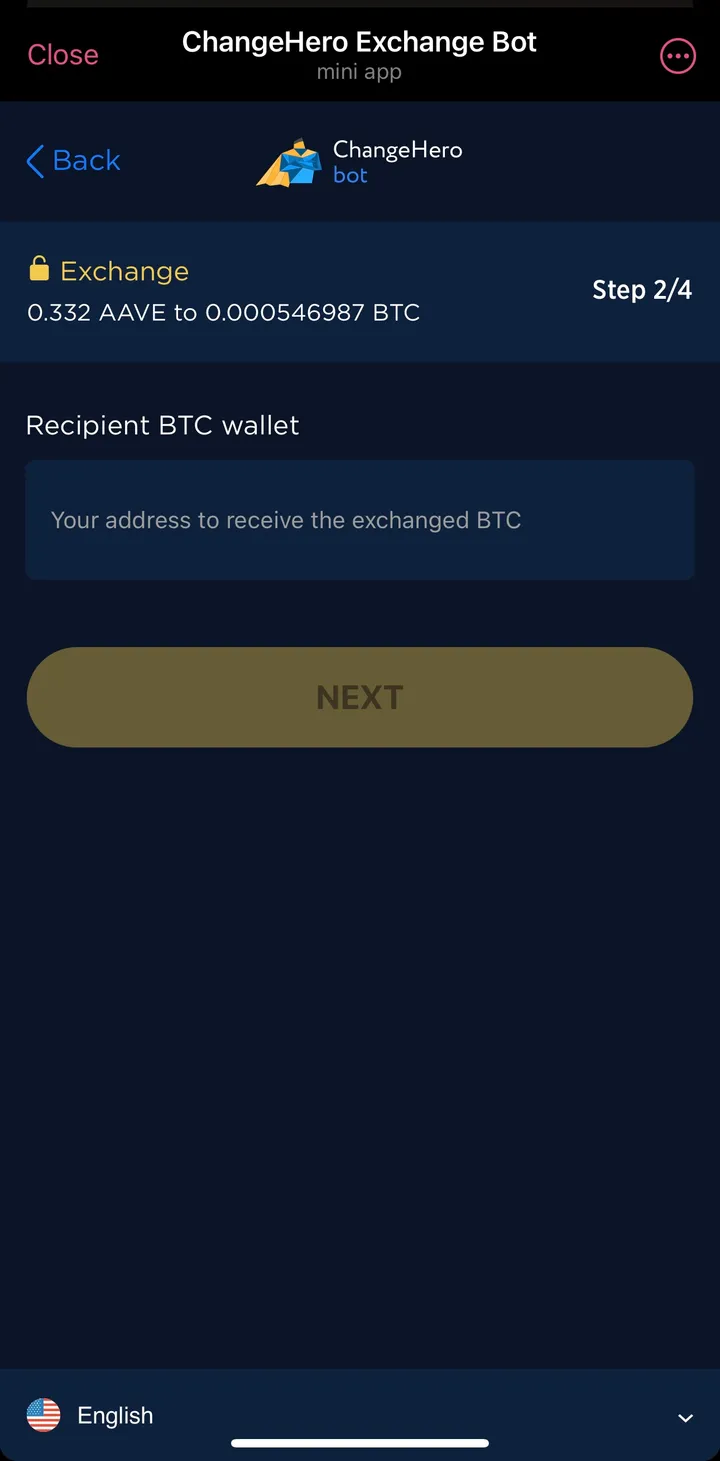Expand the English language selector
The image size is (720, 1461).
[359, 1415]
